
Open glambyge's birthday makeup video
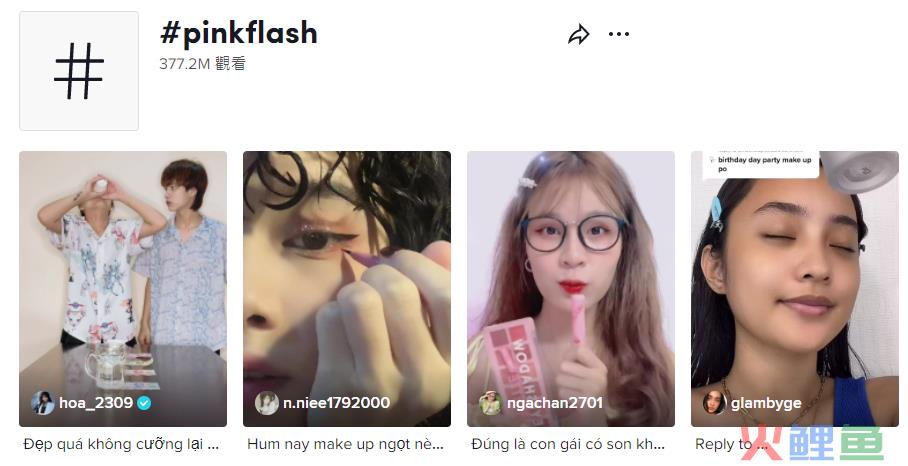795,290
